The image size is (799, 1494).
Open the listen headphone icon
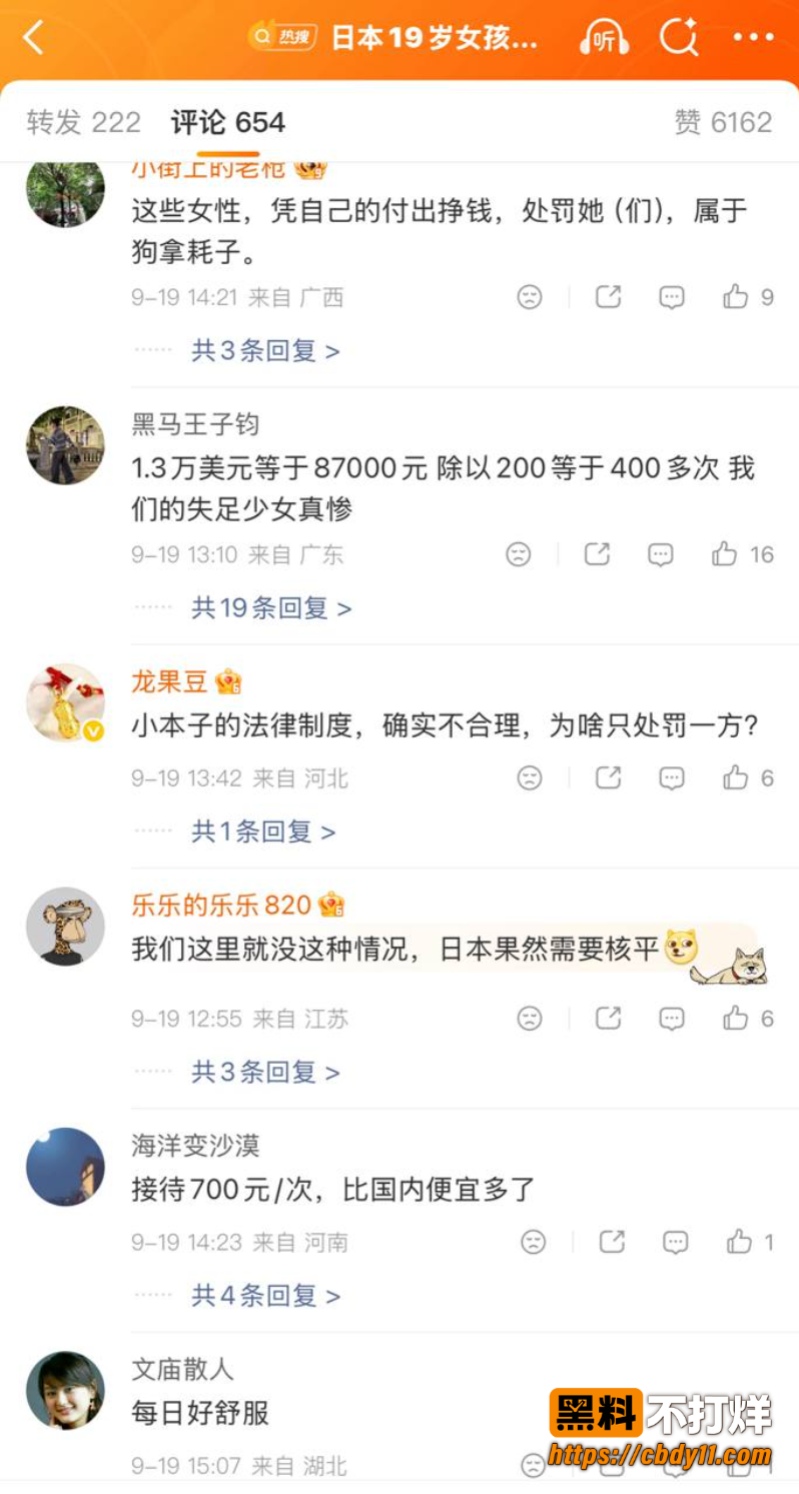604,38
